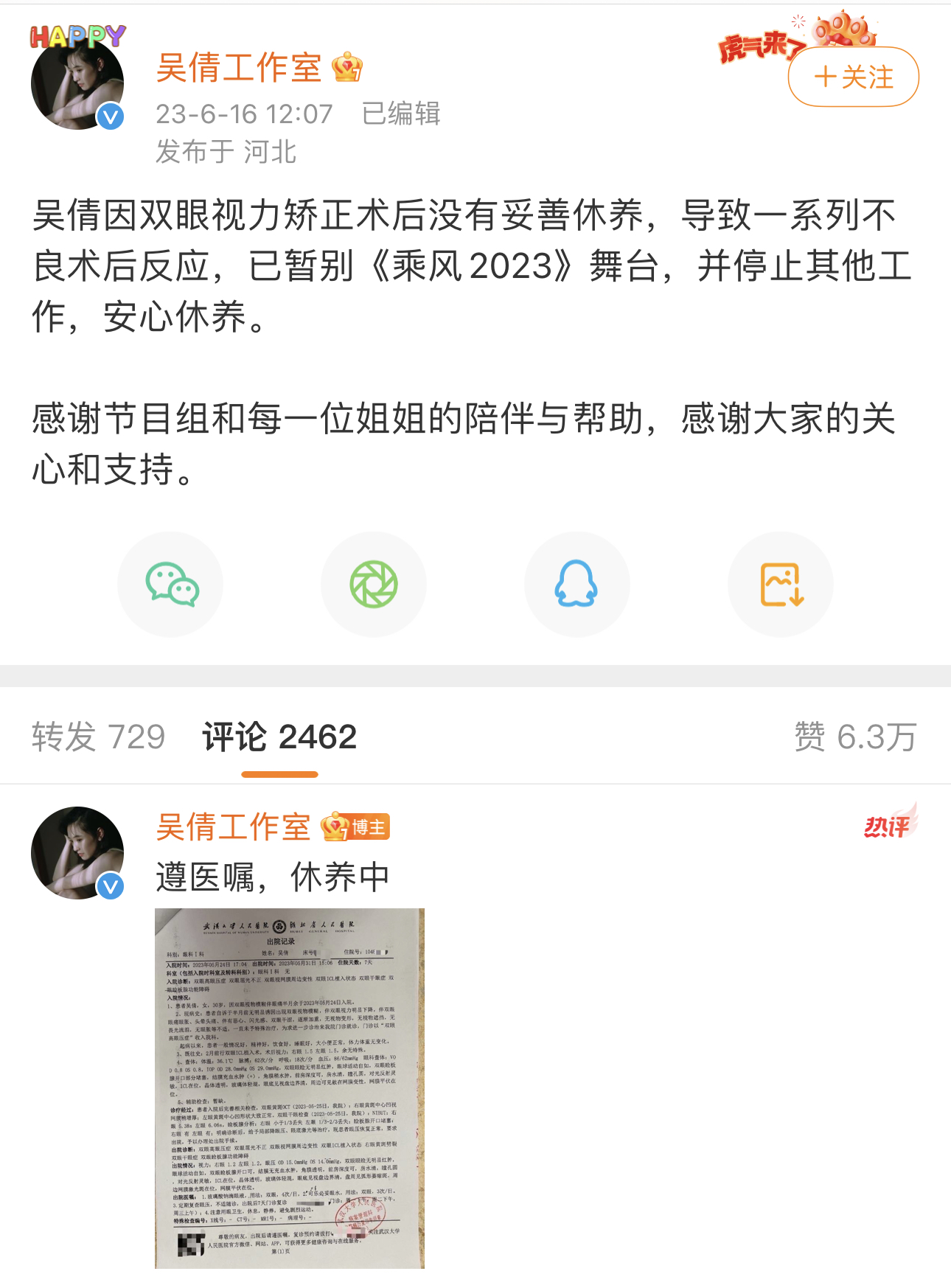Screen dimensions: 951x1288
Task: Share the post to QQ
Action: point(576,584)
